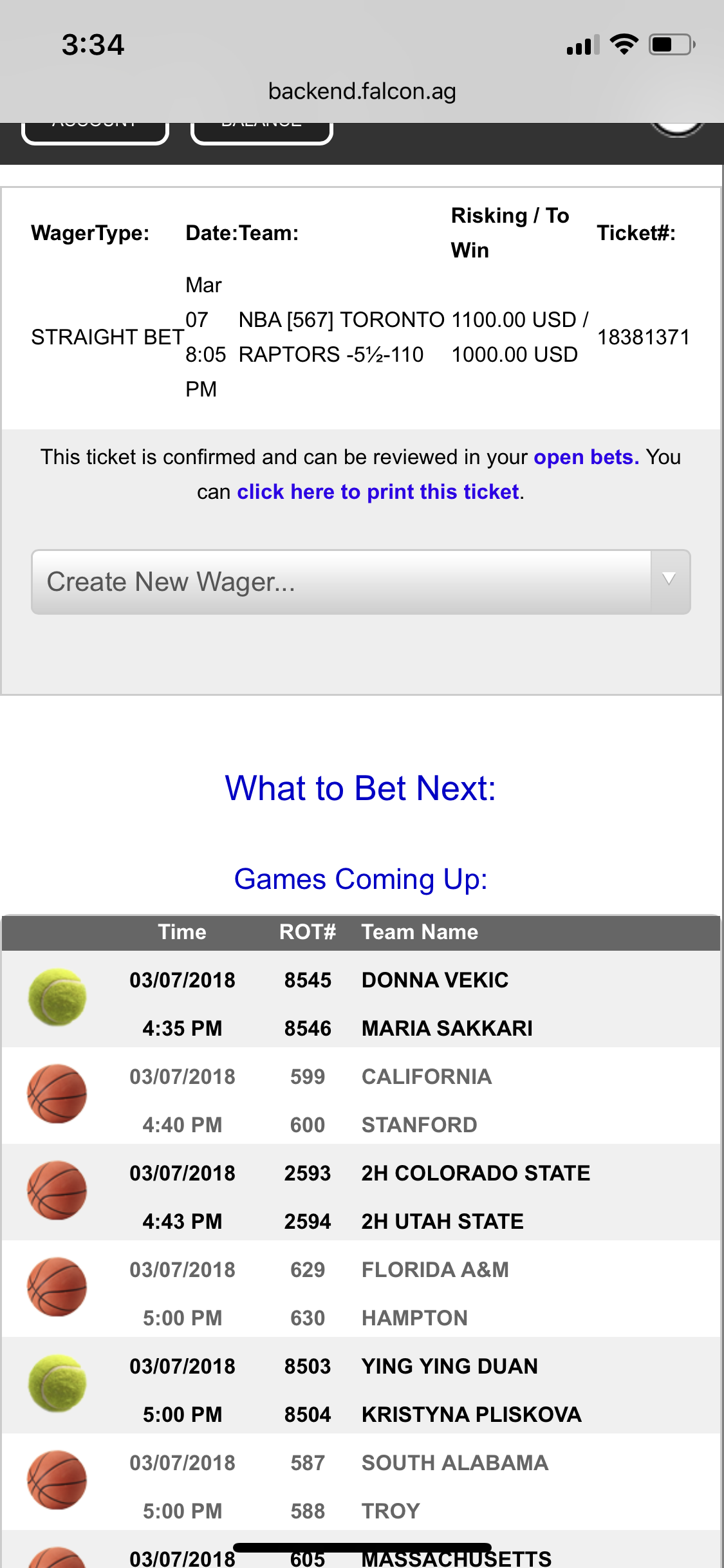Open the California vs Stanford game
Image resolution: width=724 pixels, height=1568 pixels.
[361, 1096]
